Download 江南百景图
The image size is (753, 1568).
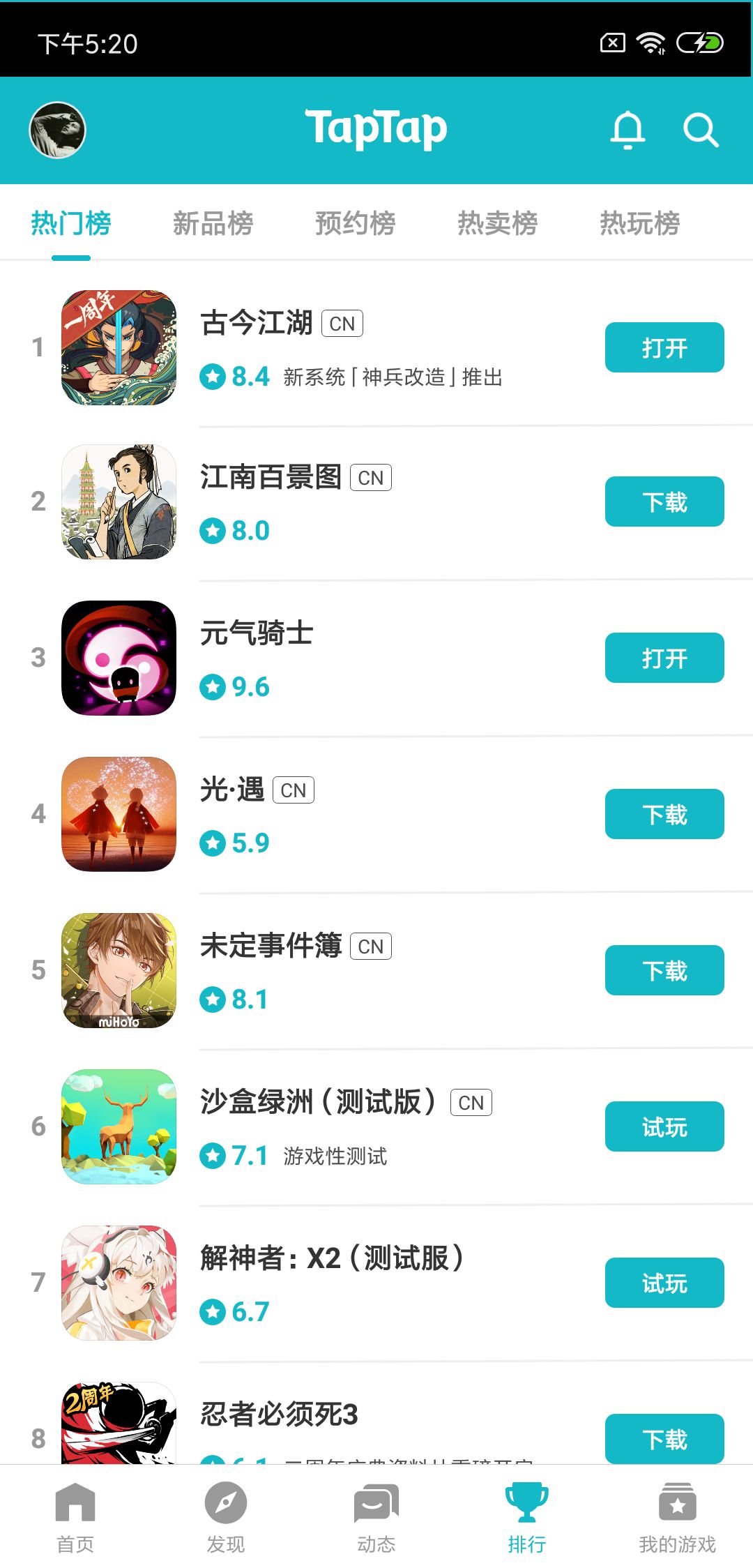(664, 502)
